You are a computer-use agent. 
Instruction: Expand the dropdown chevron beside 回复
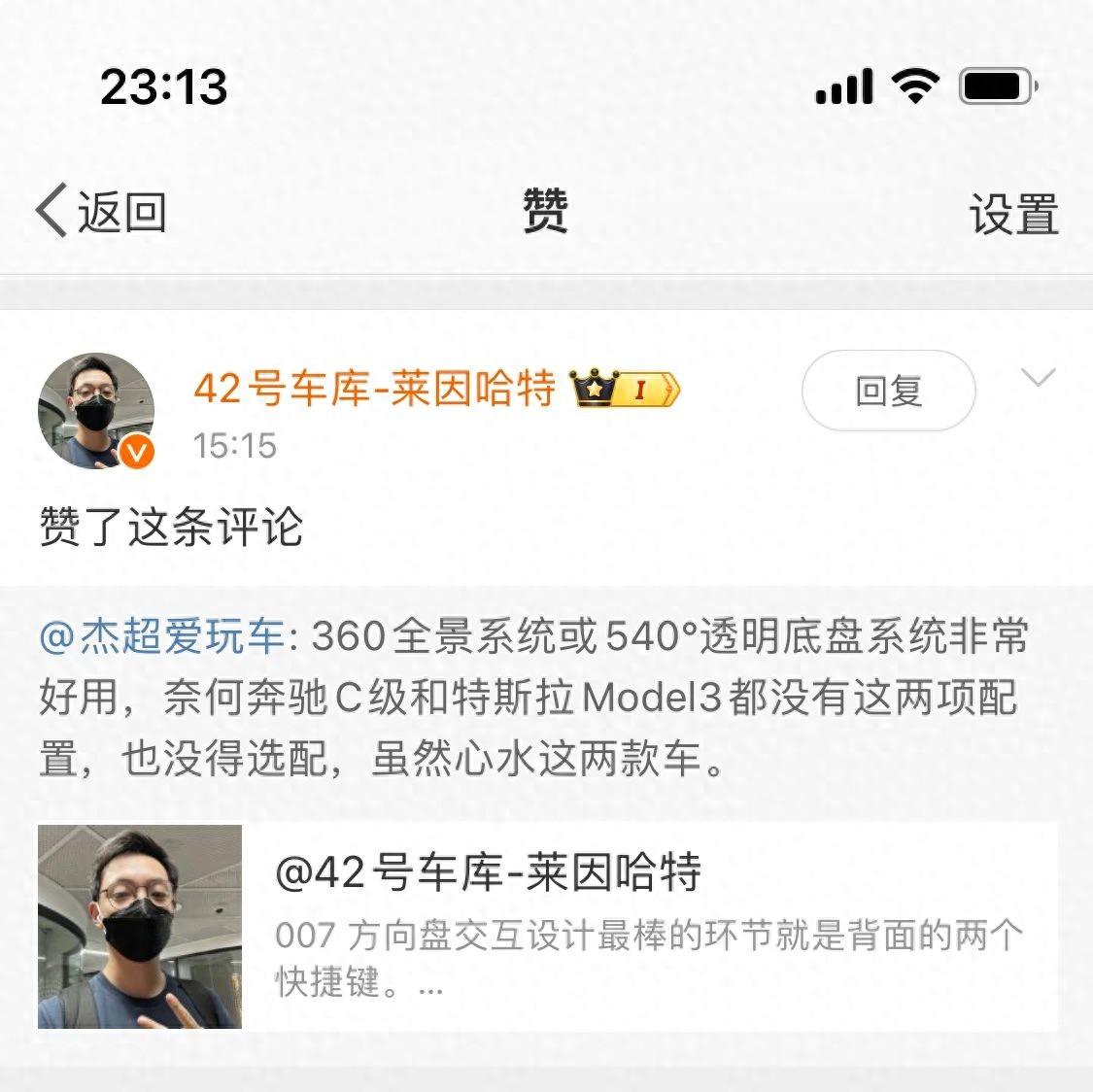[1039, 378]
